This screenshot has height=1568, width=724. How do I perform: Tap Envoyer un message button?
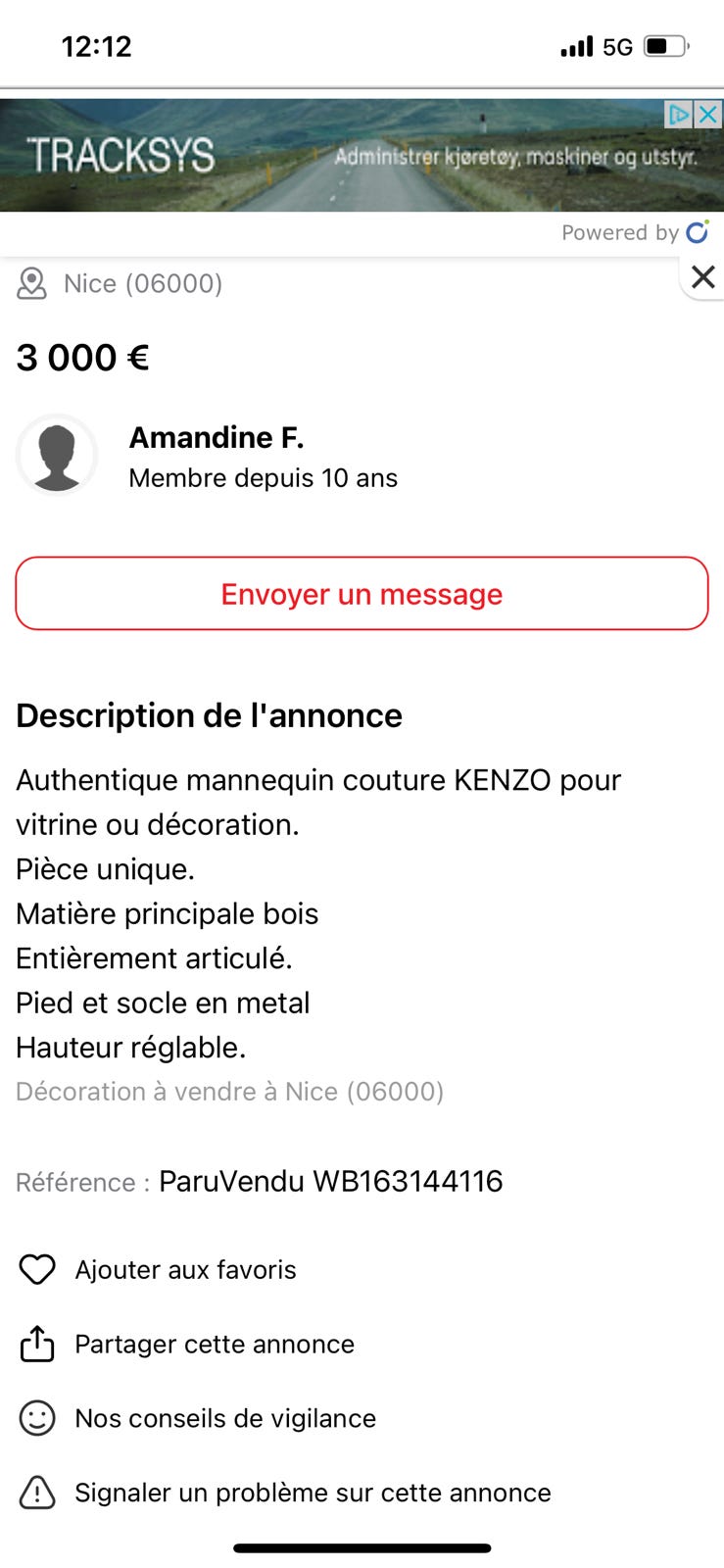coord(362,594)
